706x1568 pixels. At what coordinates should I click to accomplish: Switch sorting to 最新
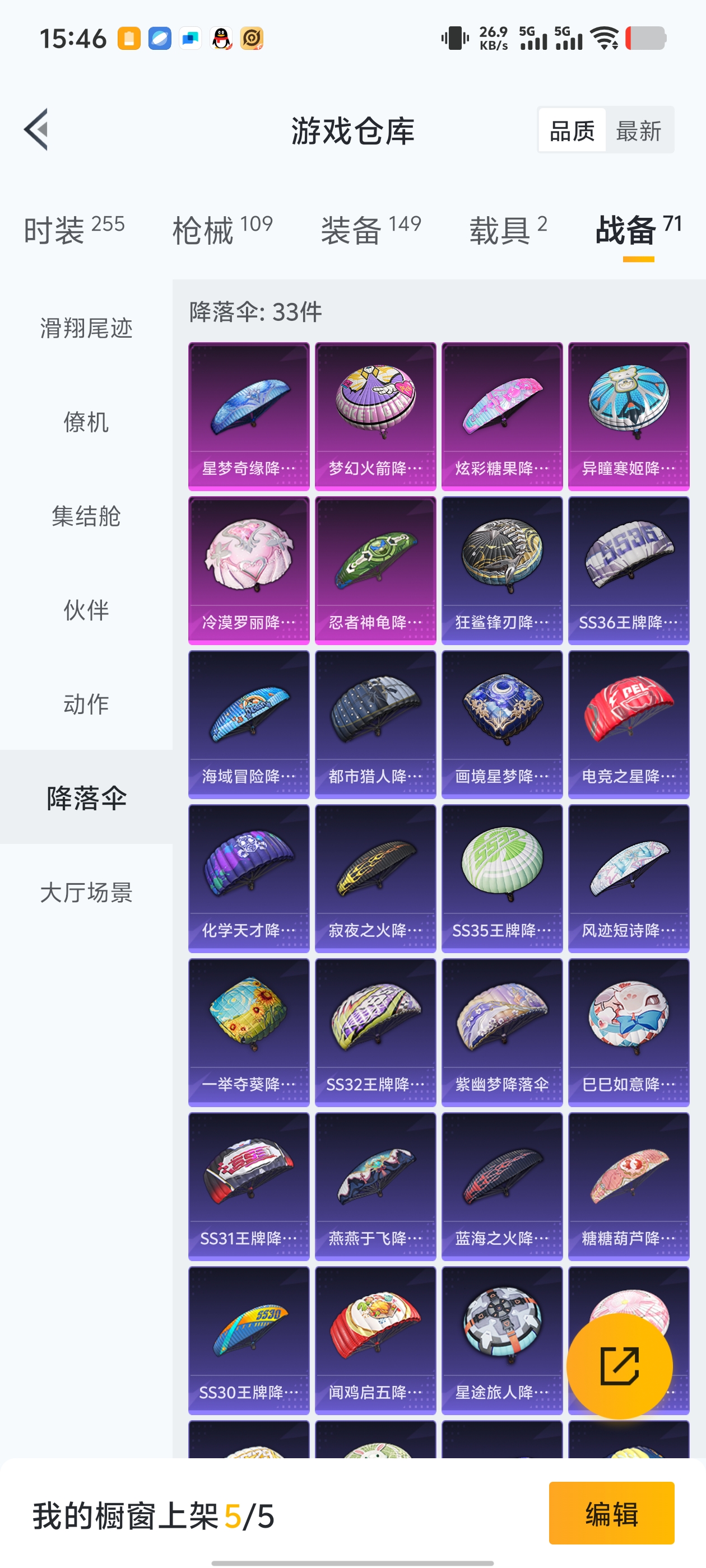(640, 130)
